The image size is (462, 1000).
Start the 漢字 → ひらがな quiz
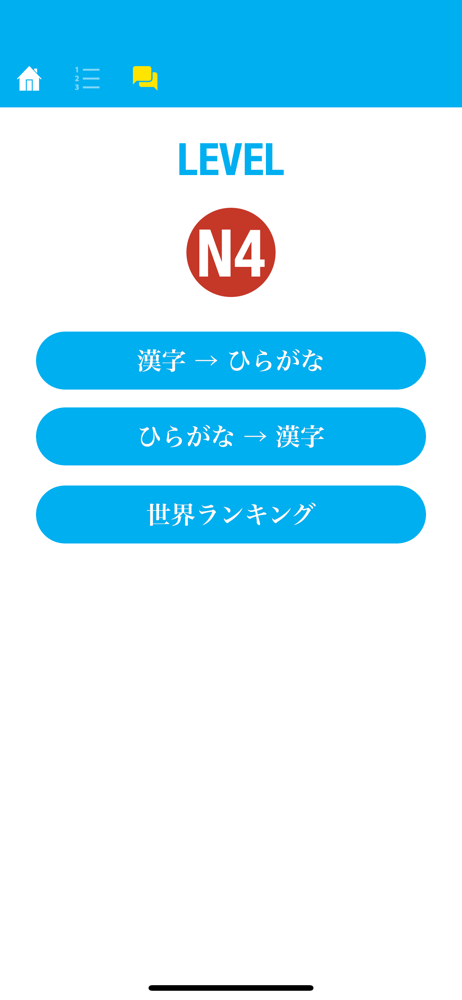coord(231,360)
